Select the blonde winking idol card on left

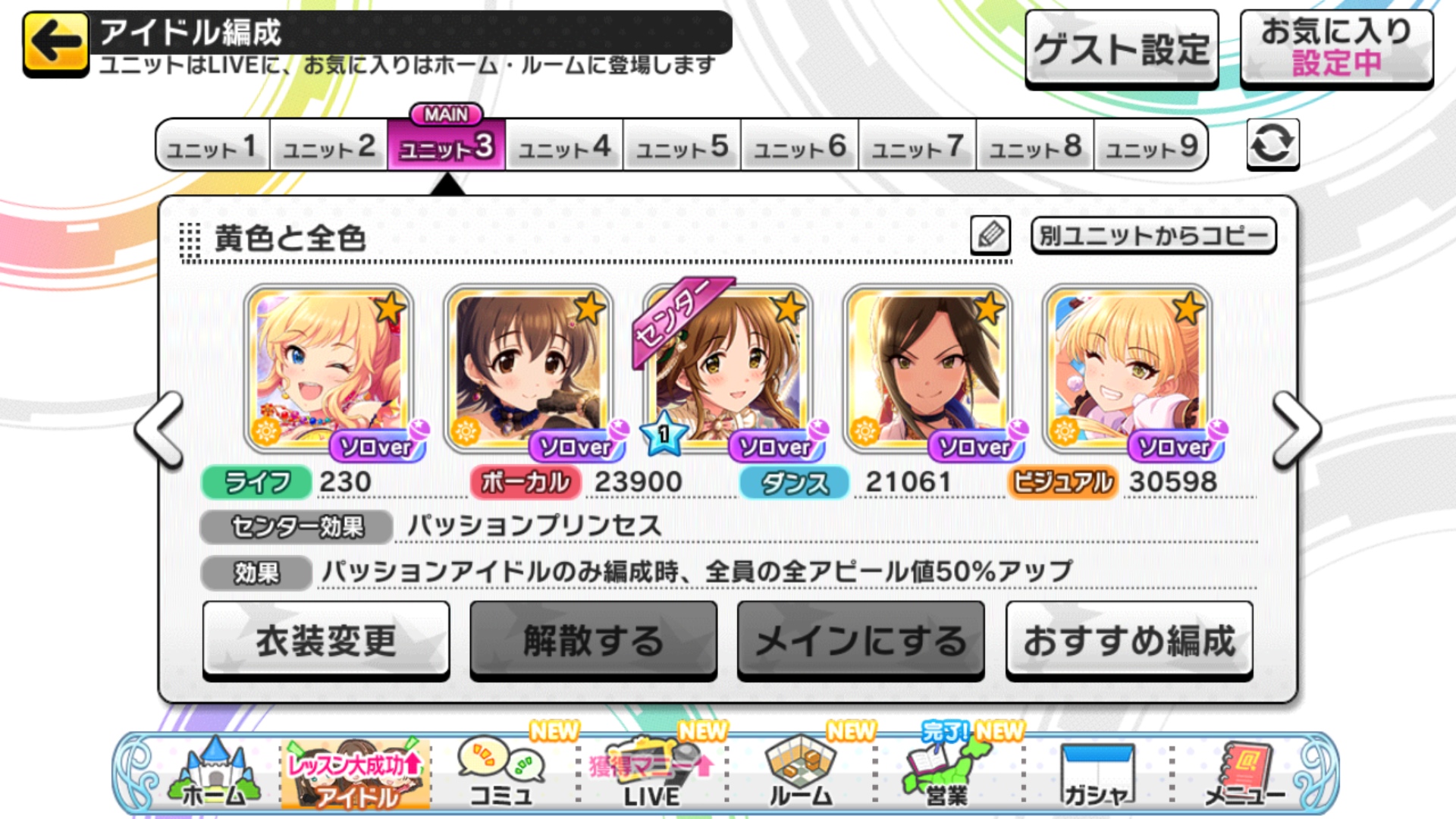(x=329, y=369)
